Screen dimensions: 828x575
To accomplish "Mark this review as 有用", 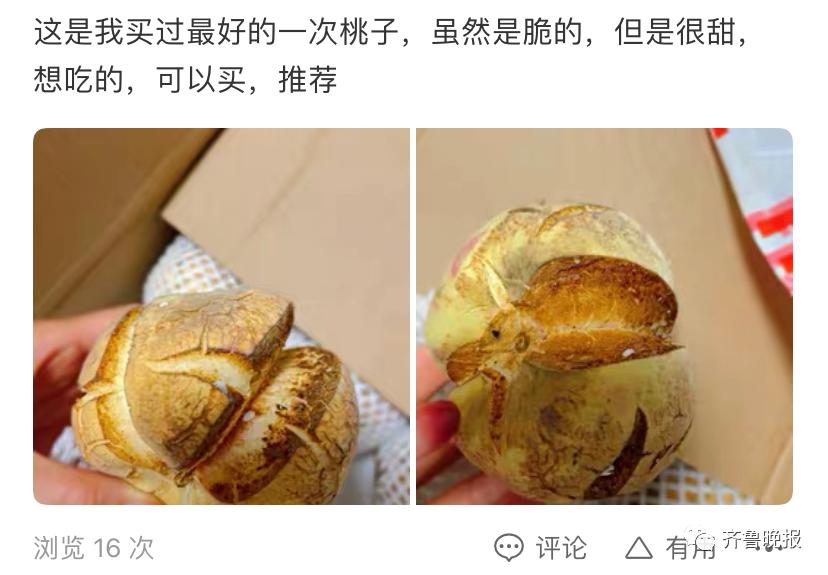I will click(671, 548).
